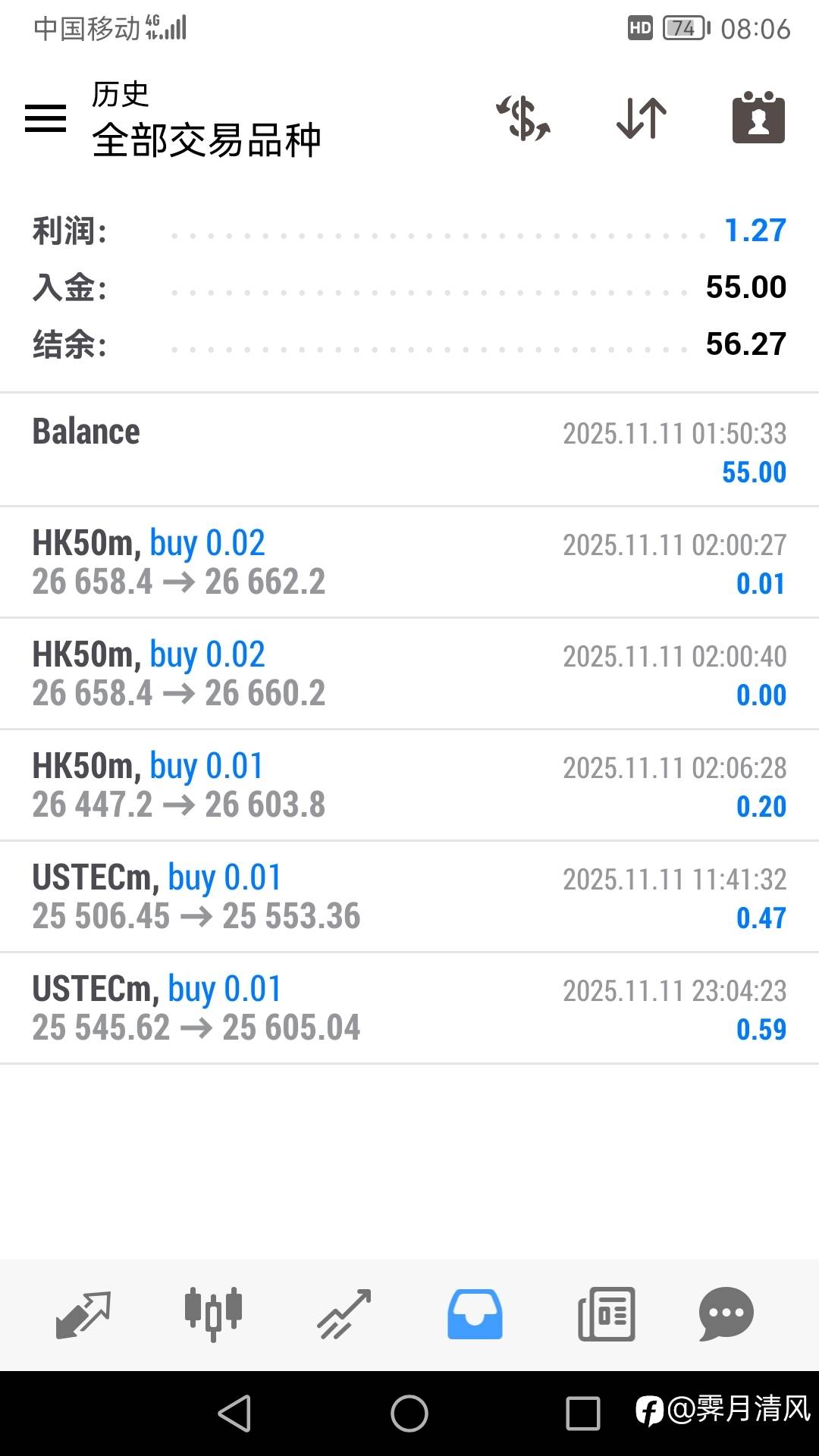Screen dimensions: 819x1456
Task: Open HK50m trade closed at 26 660.2
Action: pos(409,673)
